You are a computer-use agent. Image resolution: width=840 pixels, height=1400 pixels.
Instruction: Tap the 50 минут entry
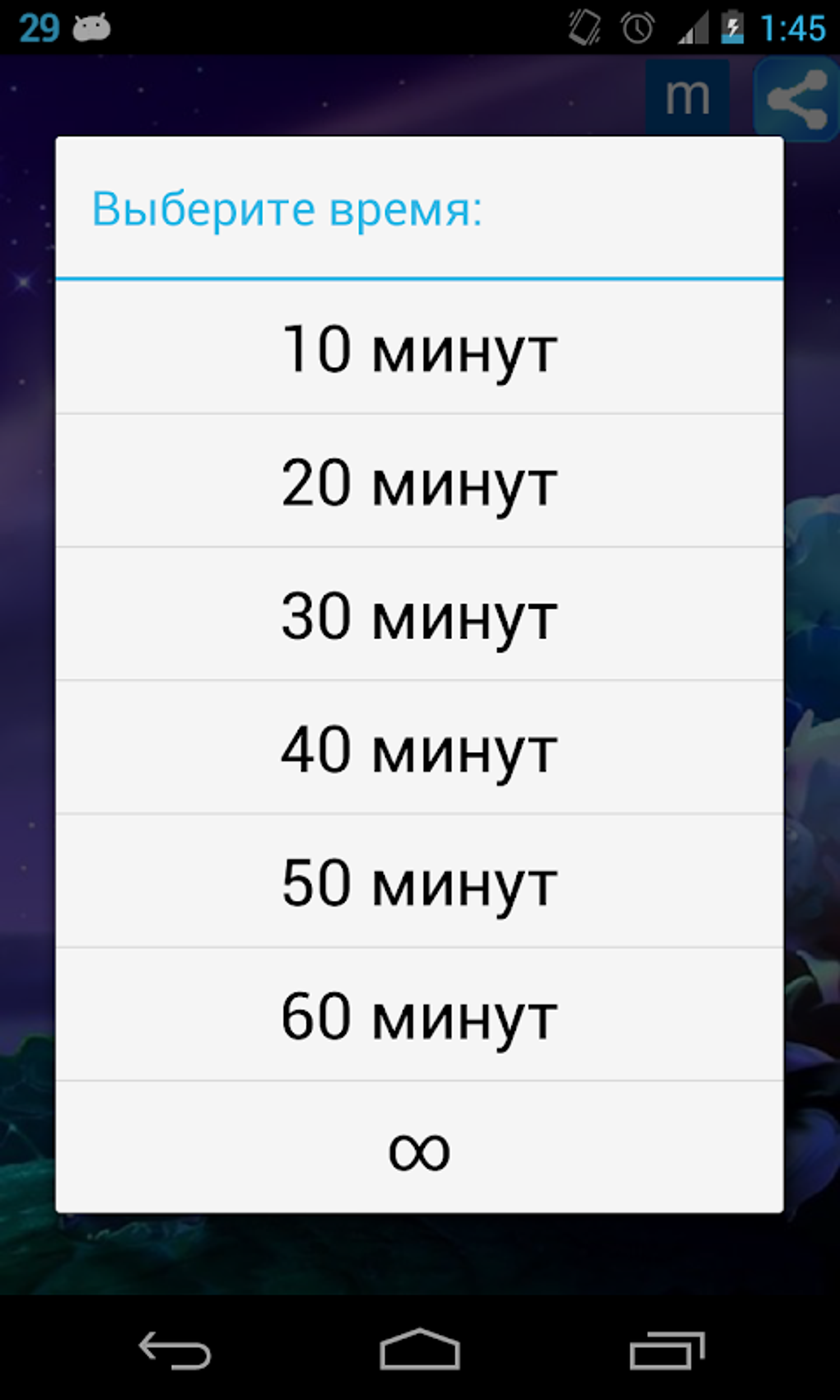click(x=419, y=882)
